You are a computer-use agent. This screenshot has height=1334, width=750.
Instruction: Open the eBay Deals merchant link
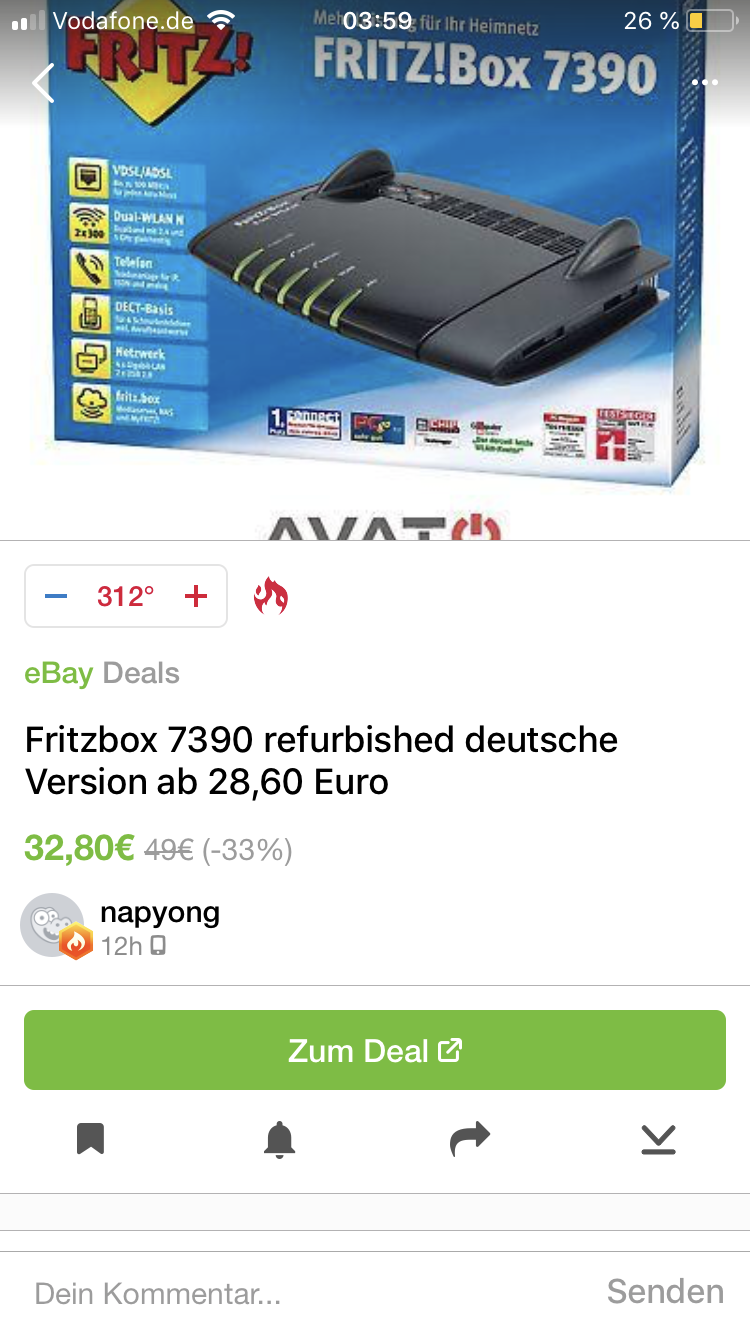pyautogui.click(x=102, y=673)
